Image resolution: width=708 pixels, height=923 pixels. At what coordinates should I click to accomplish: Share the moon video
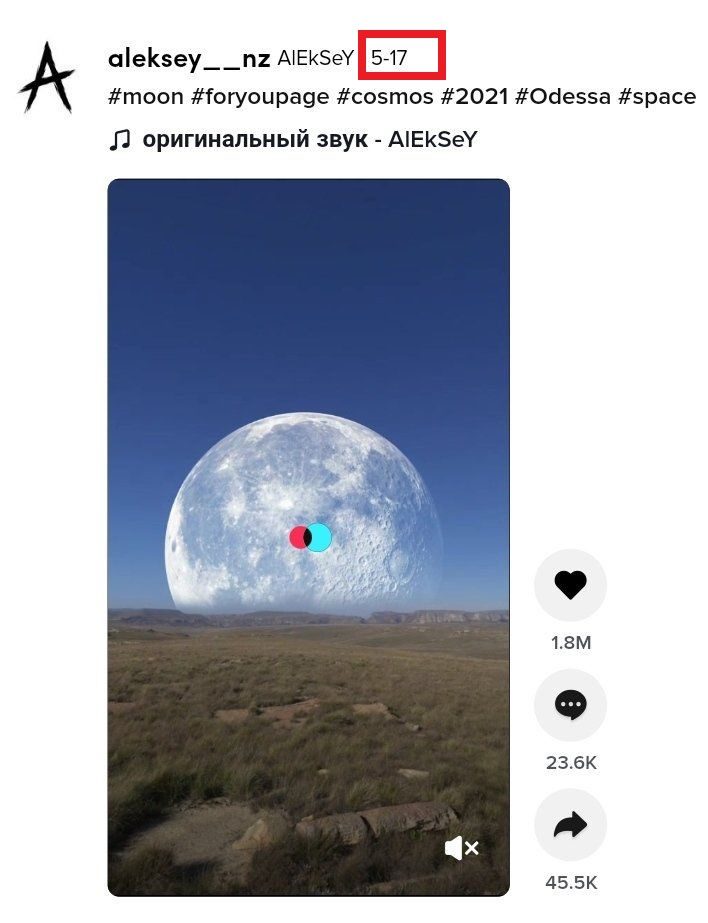[x=570, y=825]
